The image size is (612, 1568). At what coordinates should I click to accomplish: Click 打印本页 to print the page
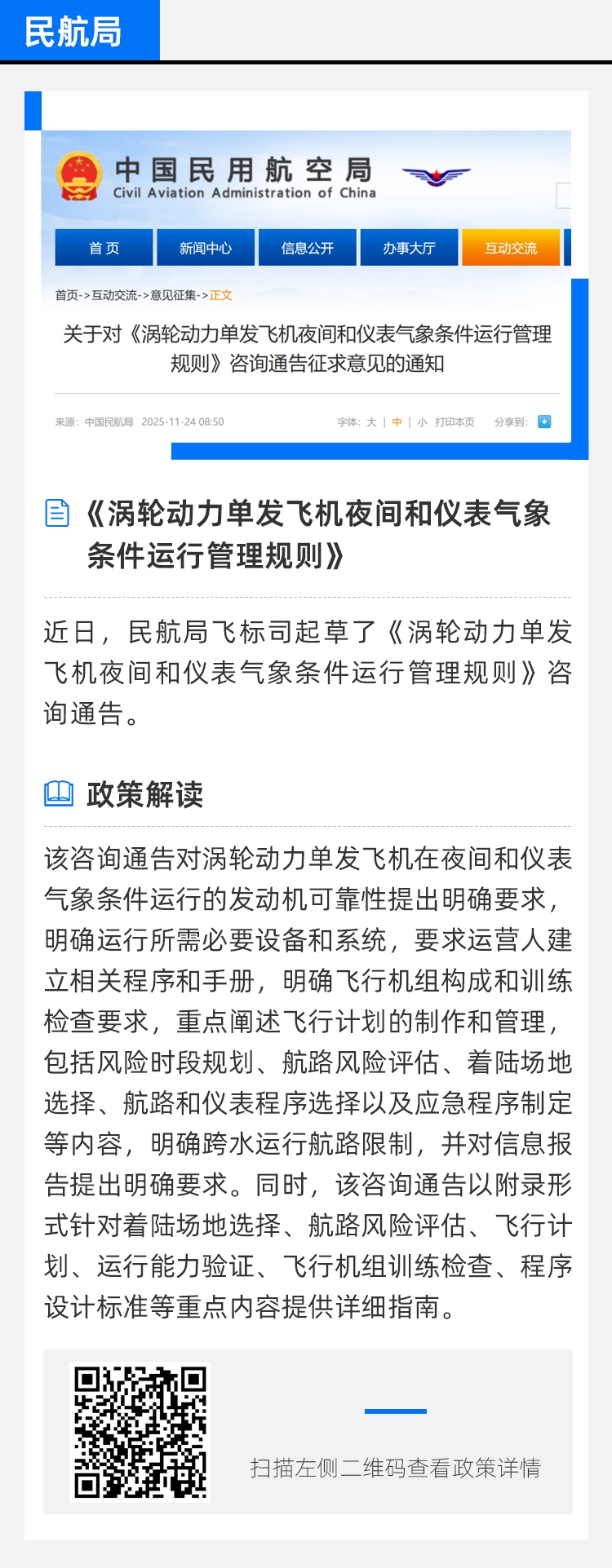tap(455, 422)
